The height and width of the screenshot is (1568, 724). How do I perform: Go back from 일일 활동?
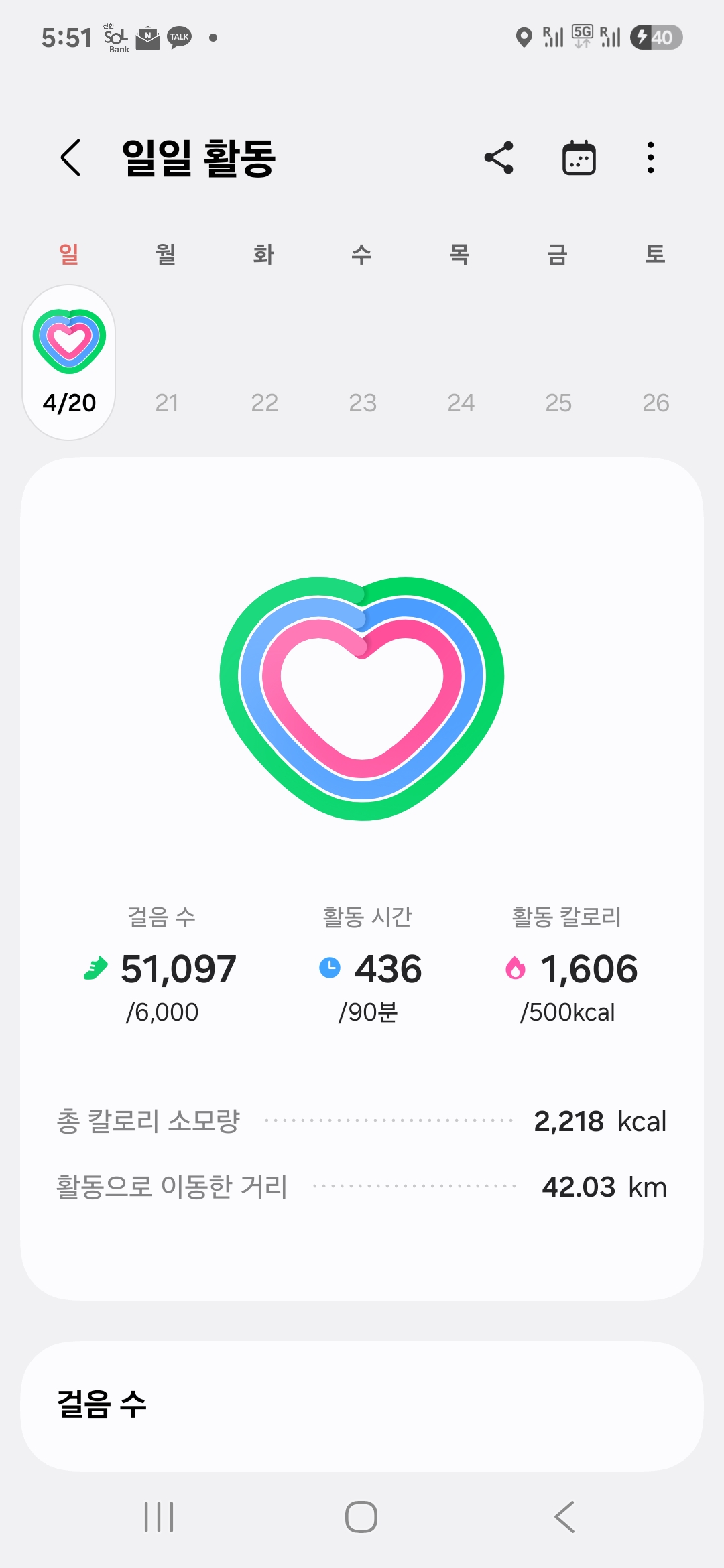(71, 158)
